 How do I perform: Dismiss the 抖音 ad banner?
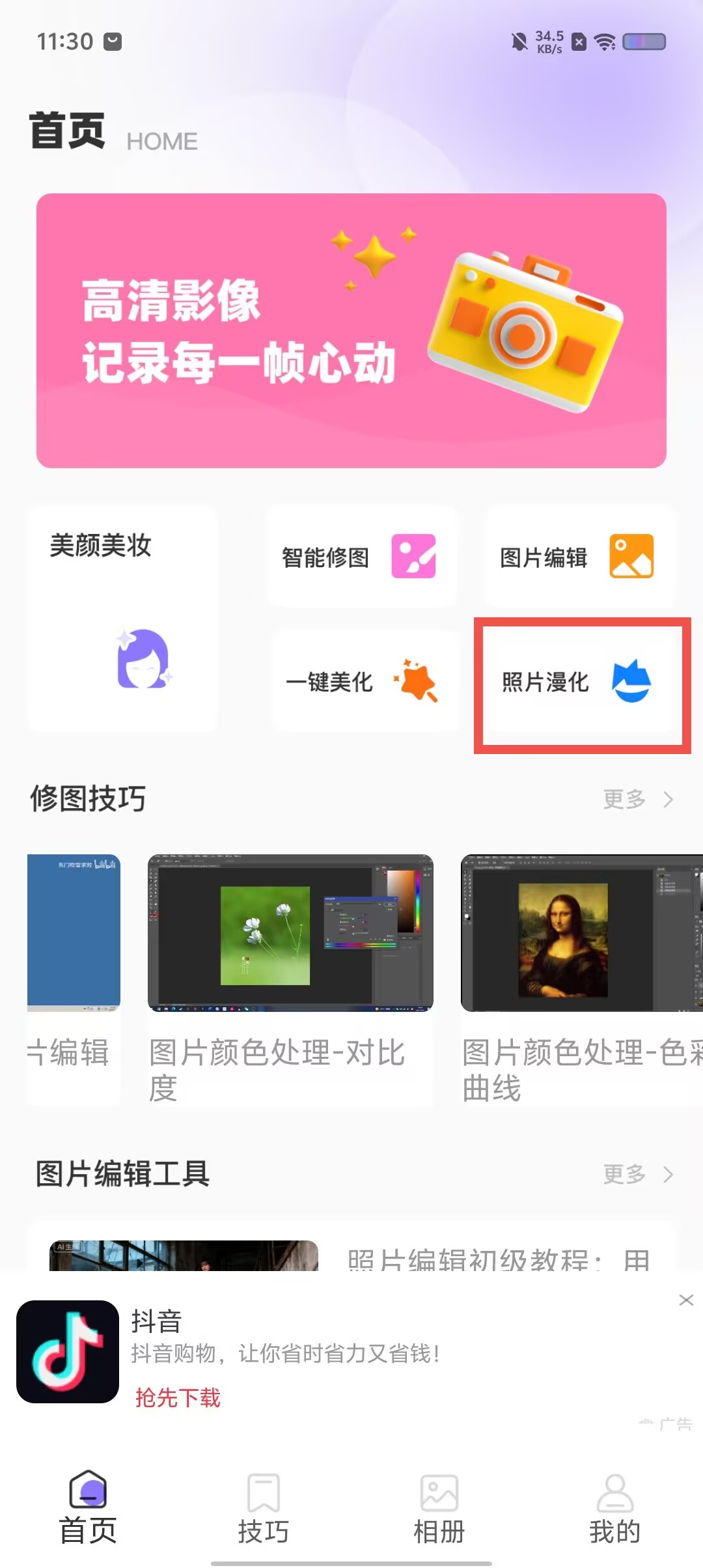(x=686, y=1300)
